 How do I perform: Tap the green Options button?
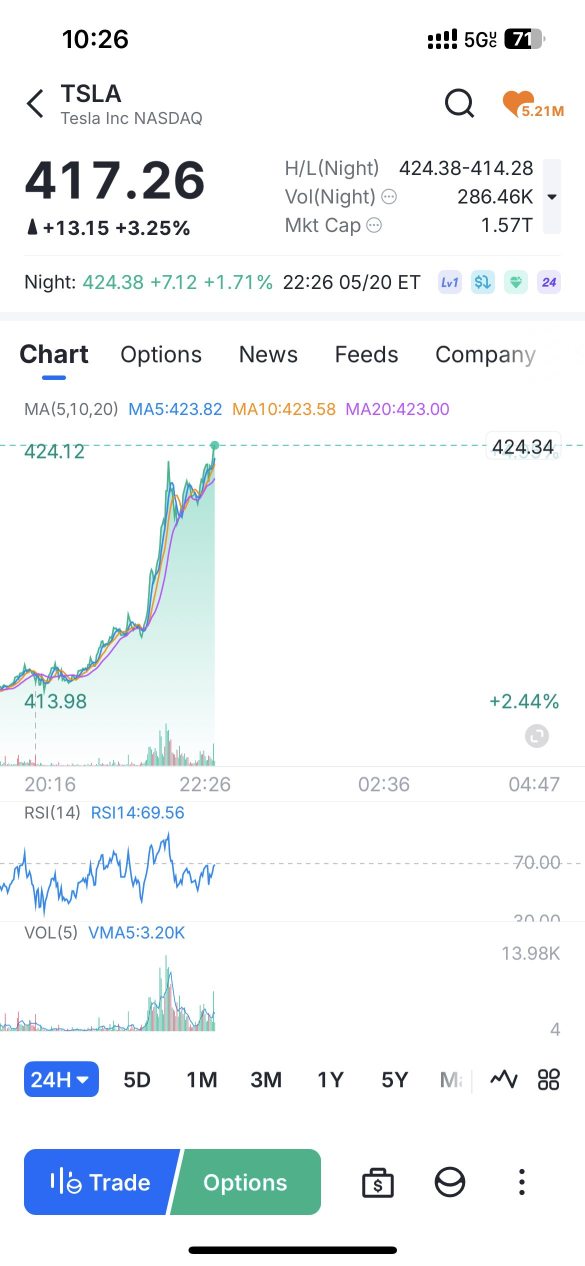[246, 1182]
